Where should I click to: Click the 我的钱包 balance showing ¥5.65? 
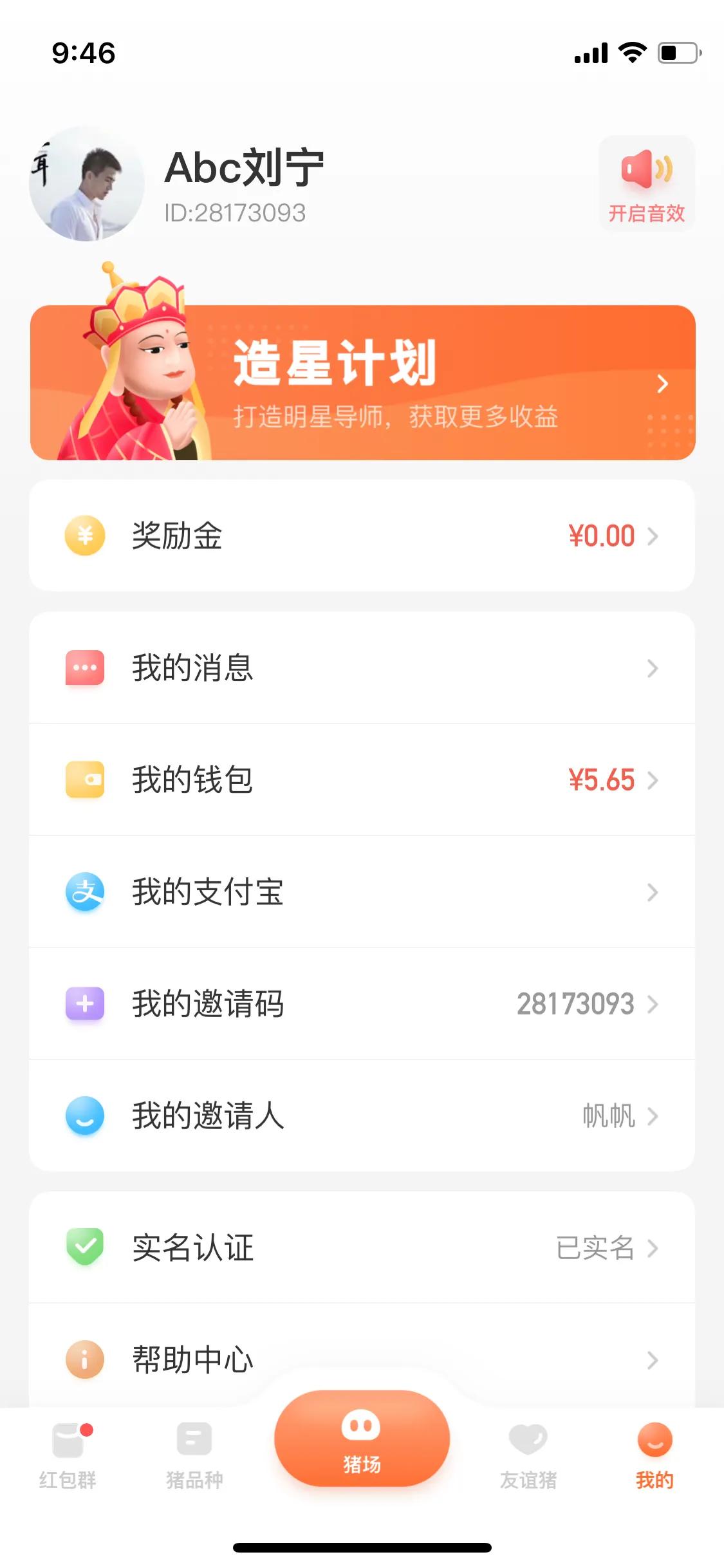point(600,779)
